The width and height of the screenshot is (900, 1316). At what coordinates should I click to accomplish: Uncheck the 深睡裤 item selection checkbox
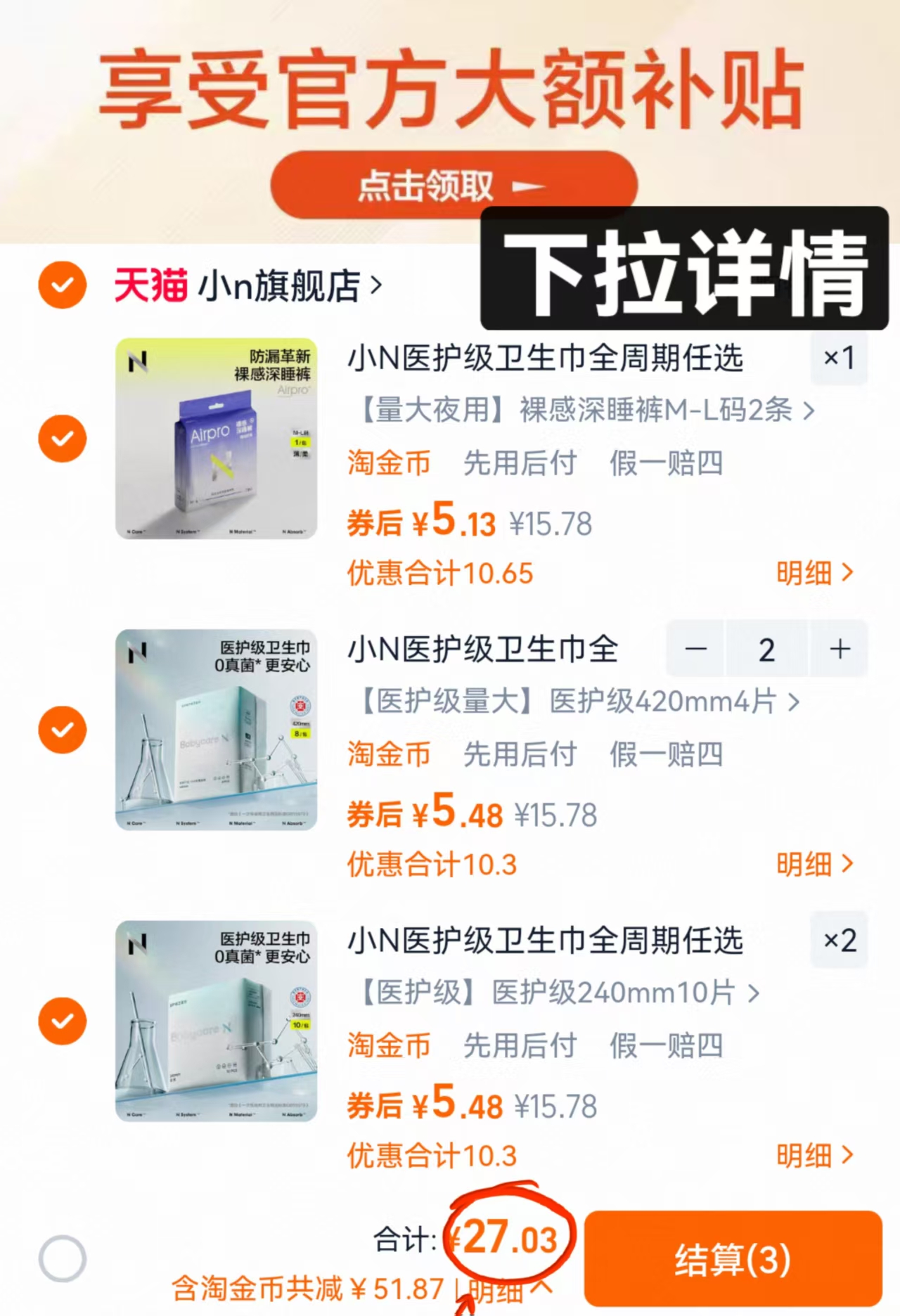pyautogui.click(x=62, y=437)
